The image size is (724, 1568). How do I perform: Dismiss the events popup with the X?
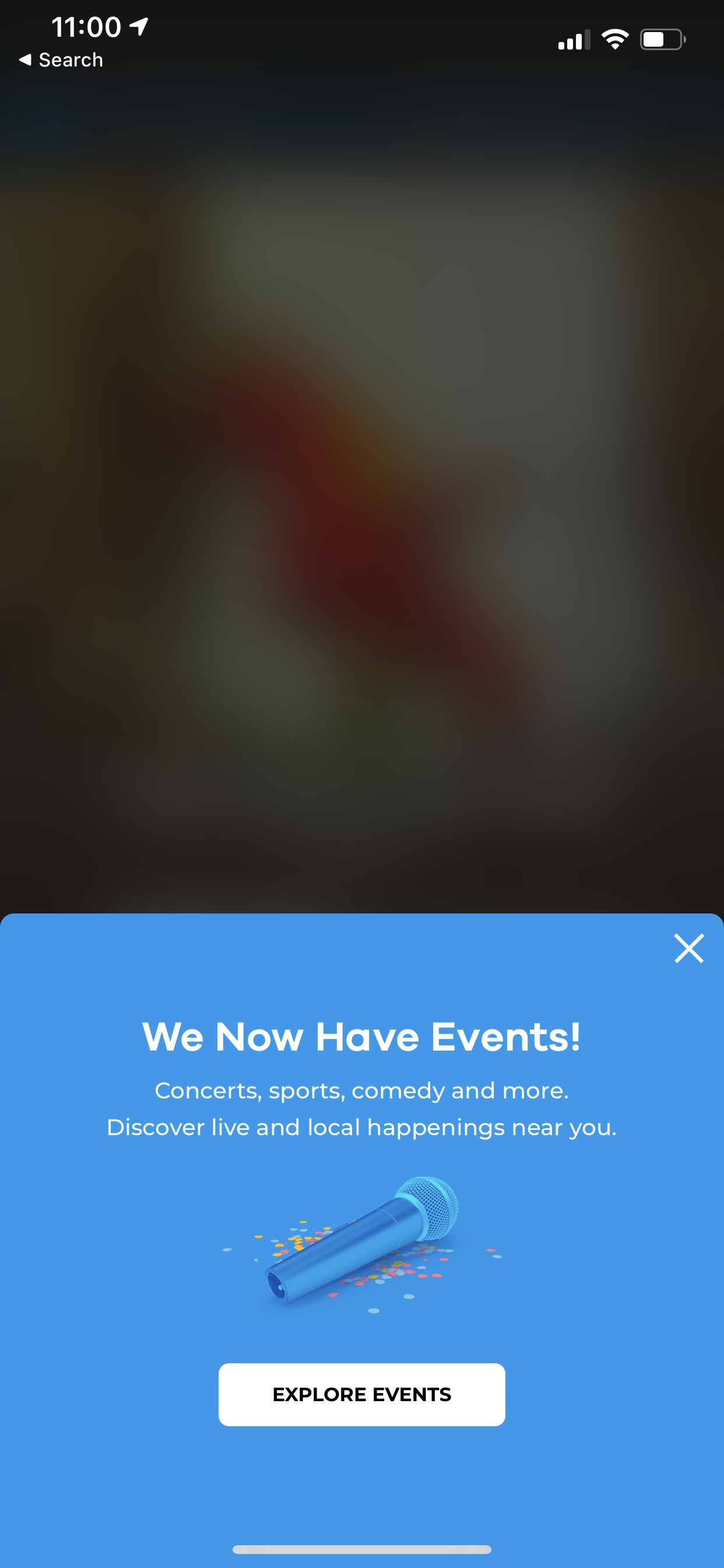688,948
